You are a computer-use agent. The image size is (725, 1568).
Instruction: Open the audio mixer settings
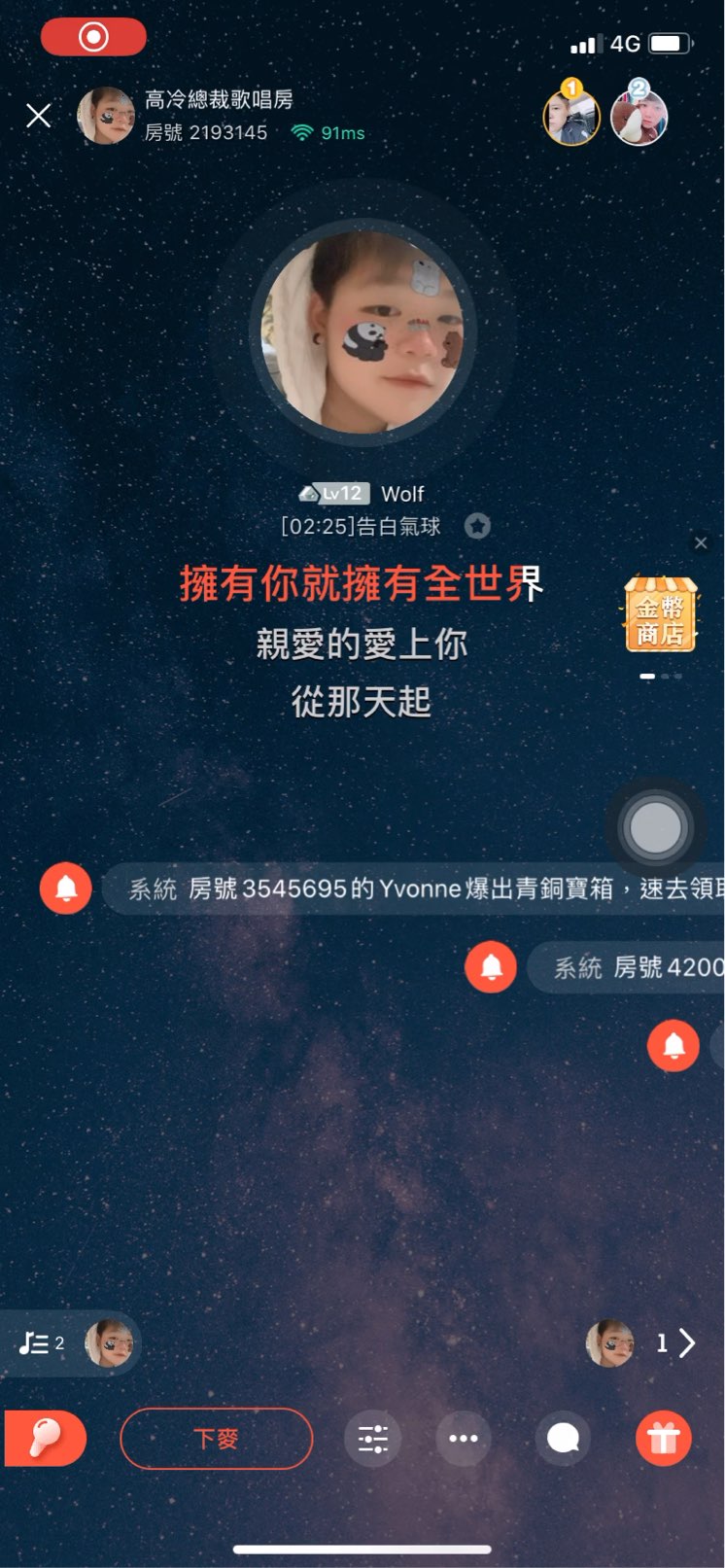pos(373,1438)
